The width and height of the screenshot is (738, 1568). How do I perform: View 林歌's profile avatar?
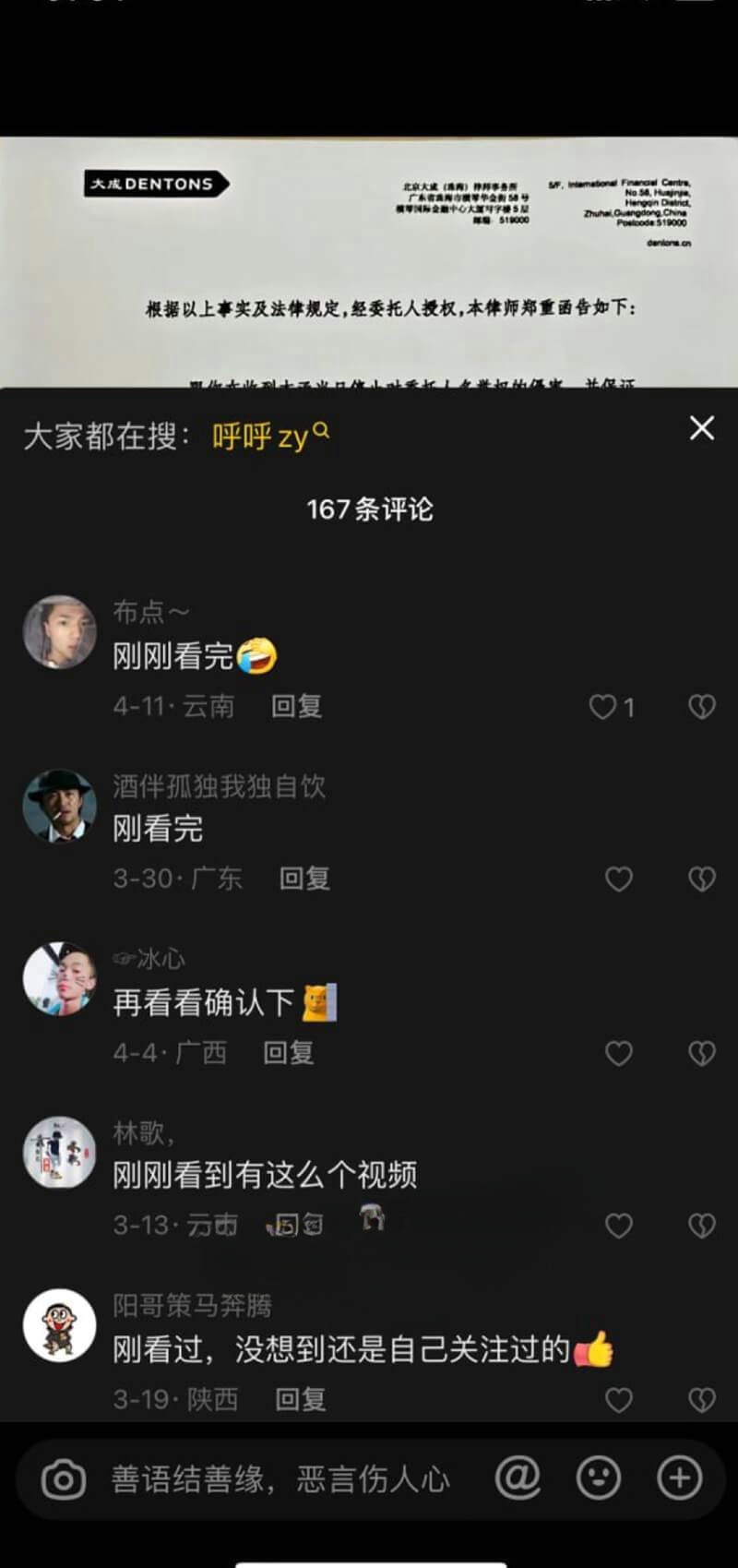pyautogui.click(x=59, y=1152)
